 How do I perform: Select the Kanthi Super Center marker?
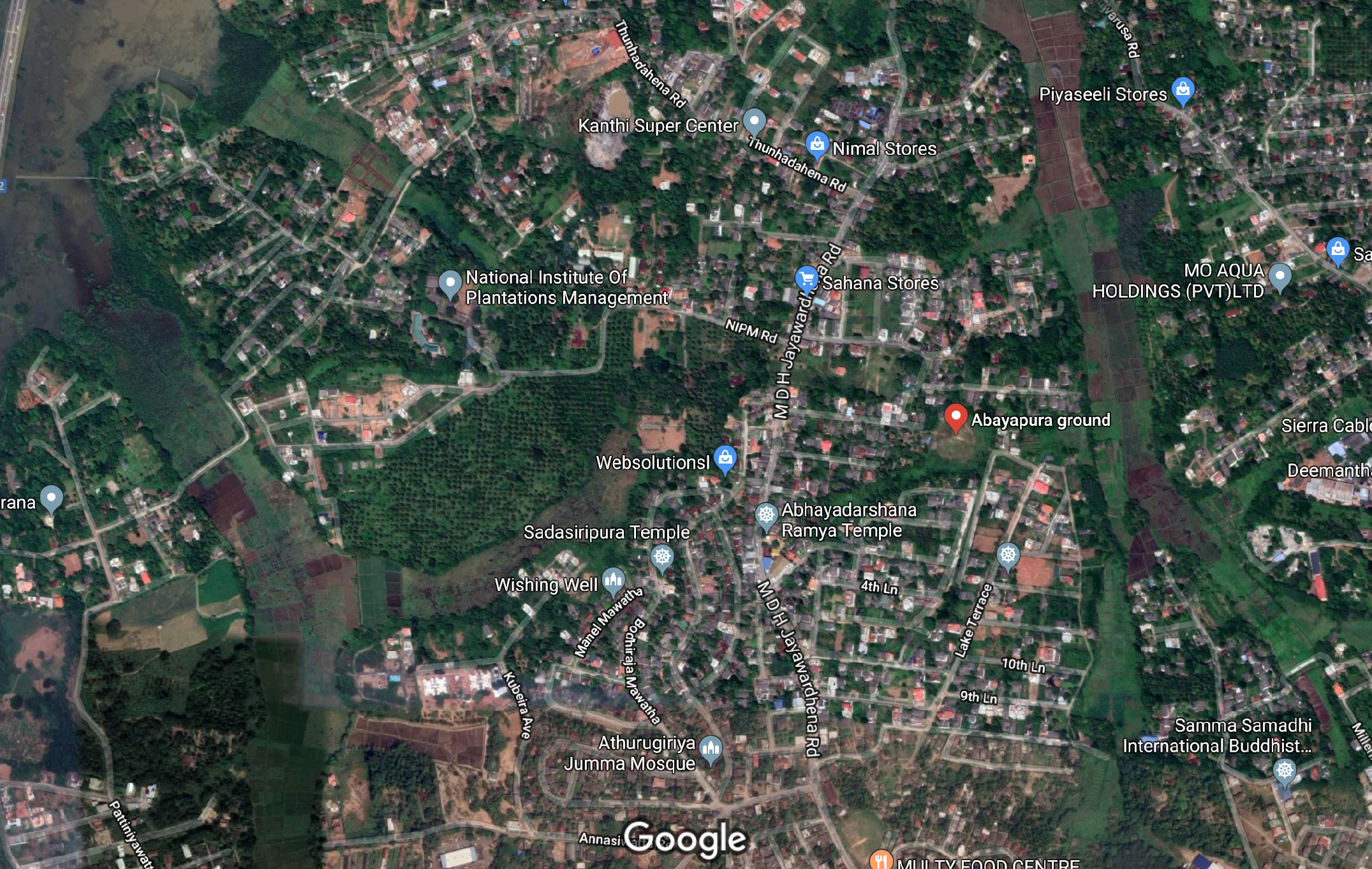tap(754, 121)
